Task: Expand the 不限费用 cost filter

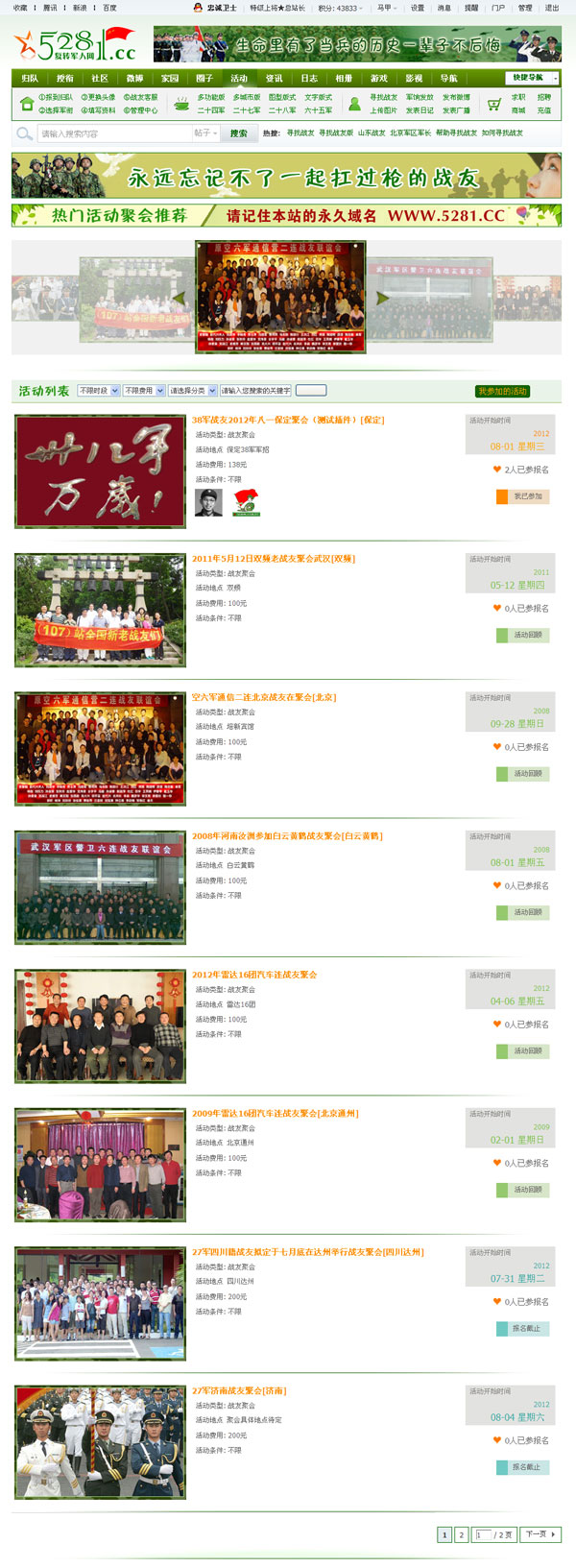Action: (x=144, y=391)
